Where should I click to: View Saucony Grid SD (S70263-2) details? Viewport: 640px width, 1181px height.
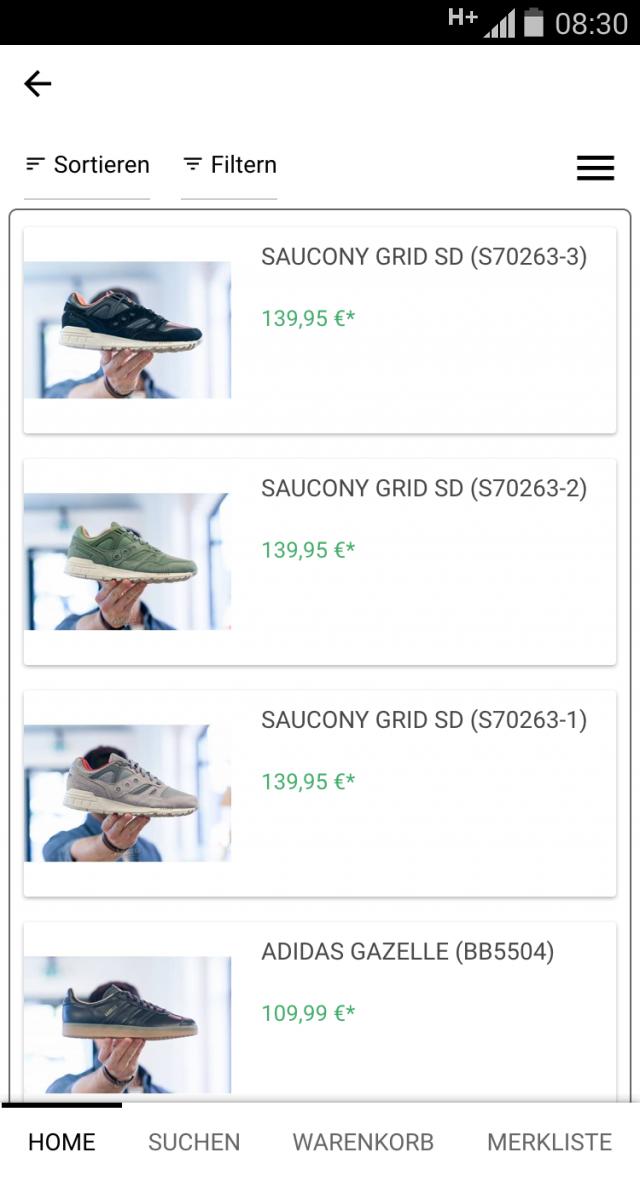320,561
